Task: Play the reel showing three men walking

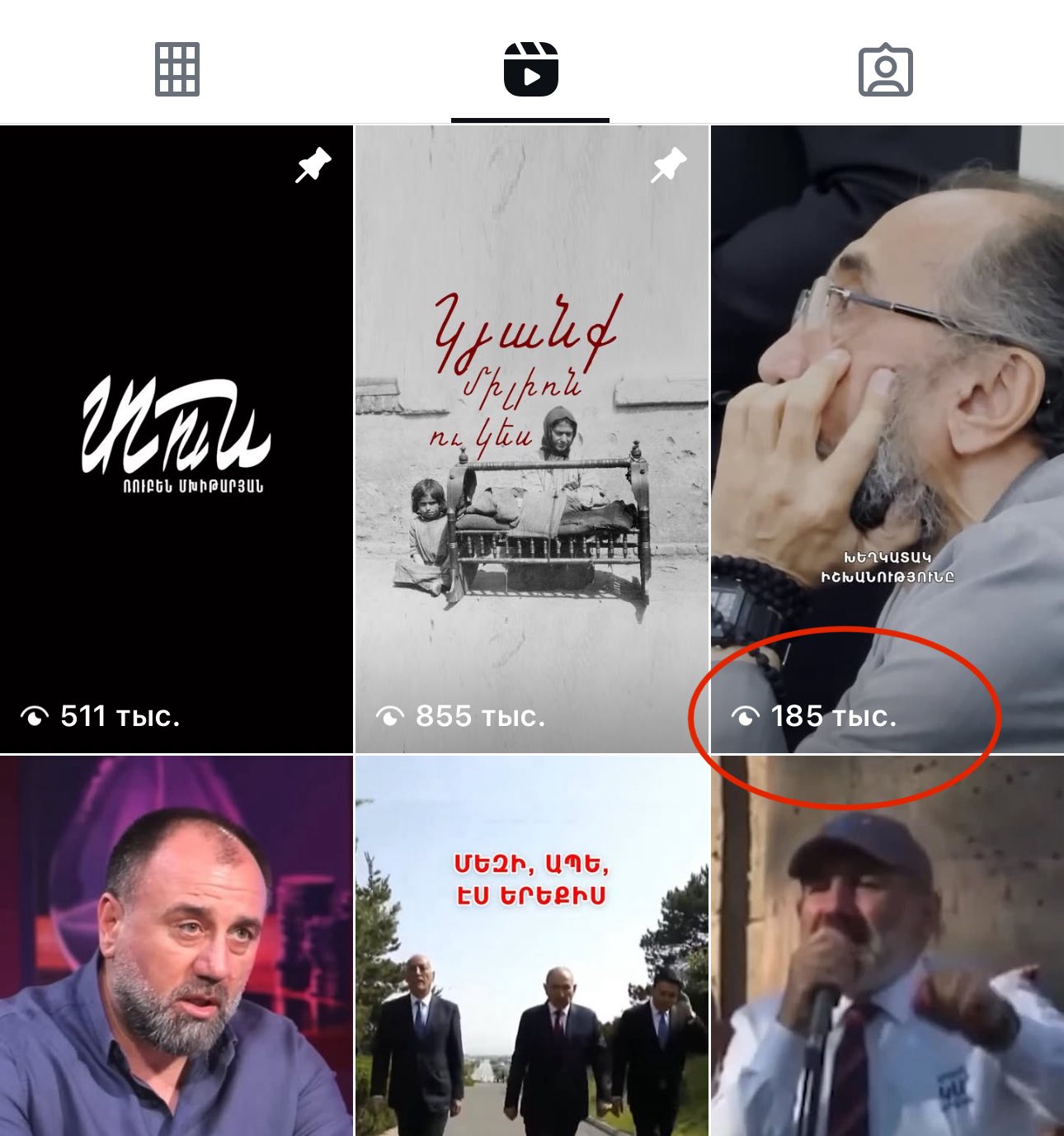Action: (531, 945)
